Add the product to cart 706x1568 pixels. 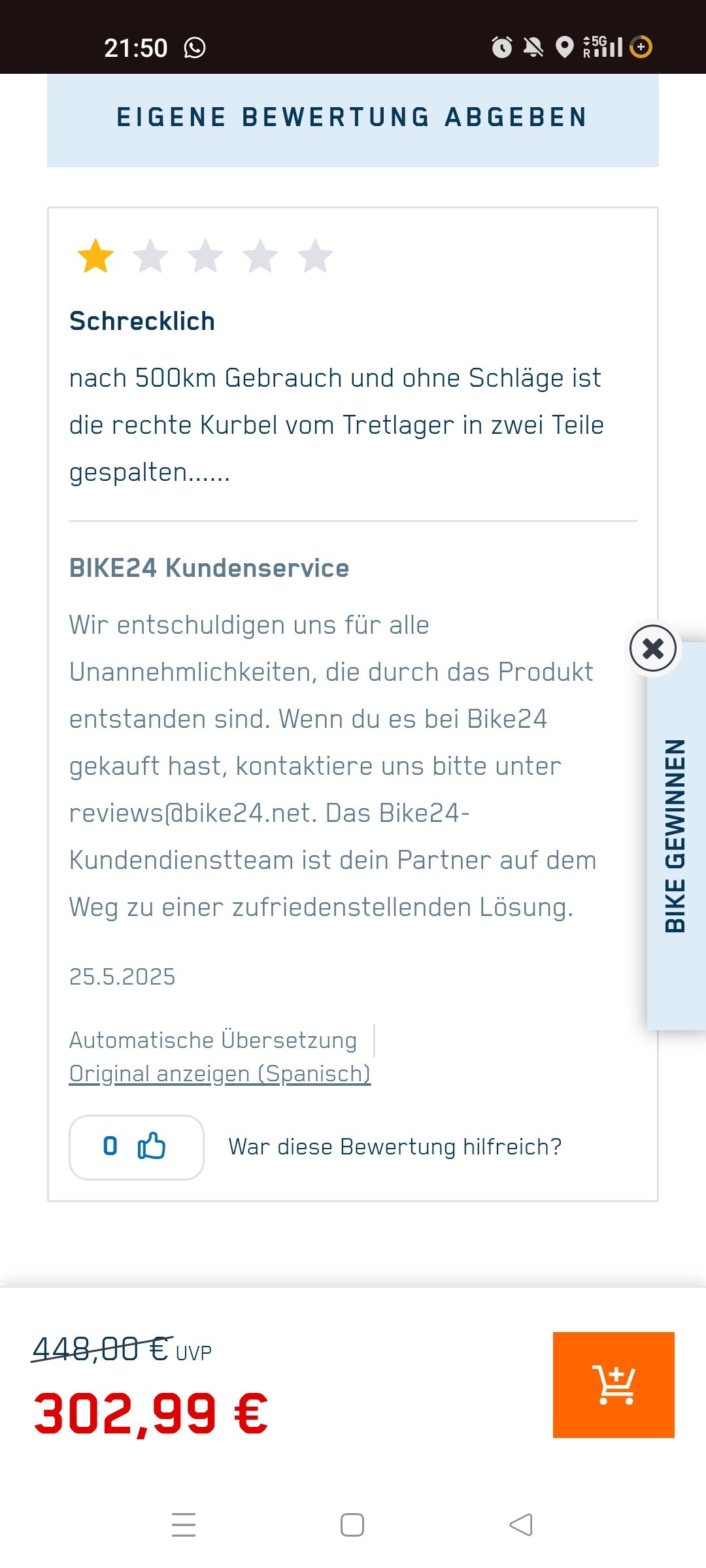point(613,1384)
